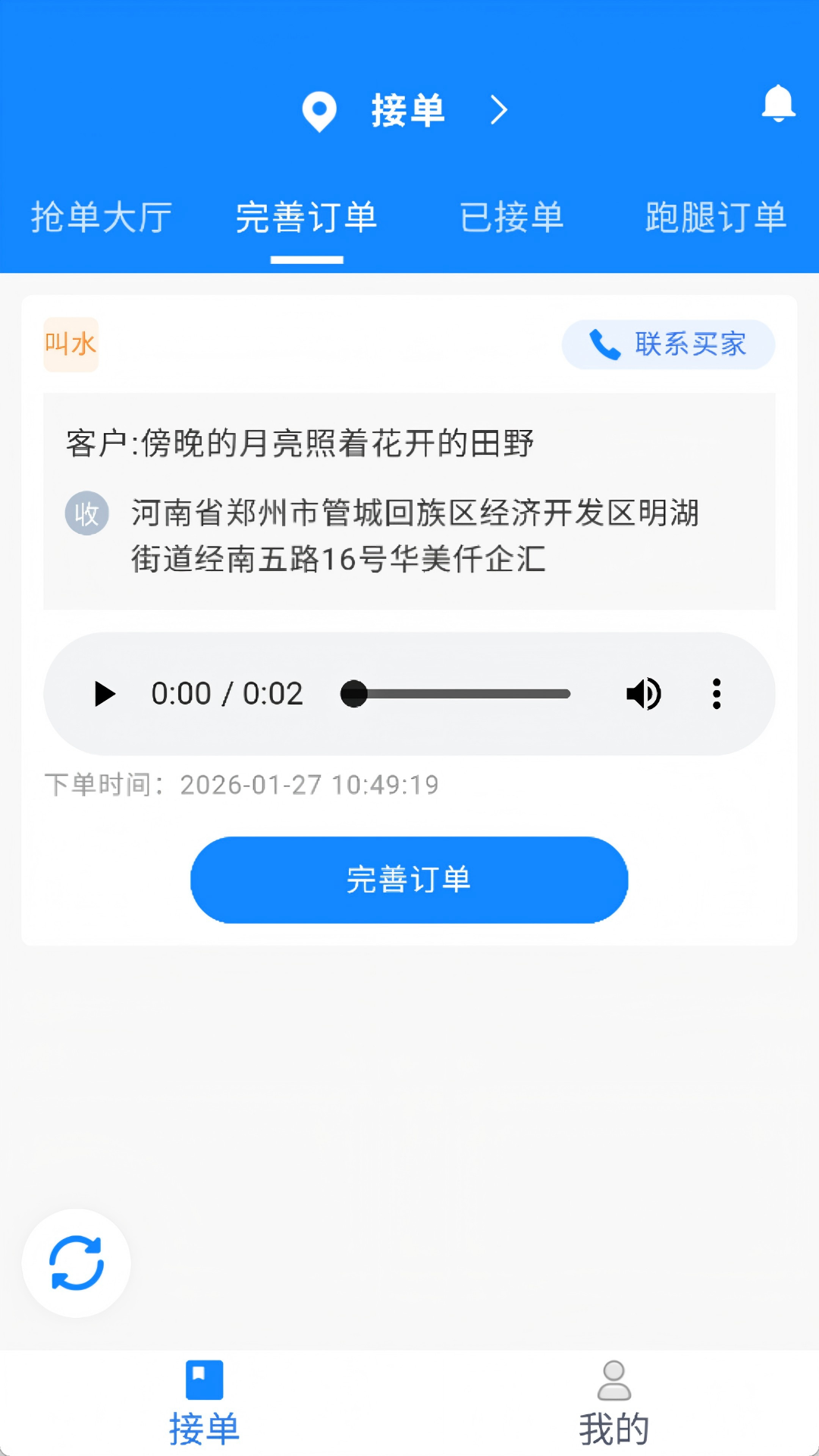Open the 跑腿订单 tab
Screen dimensions: 819x1456
(x=715, y=218)
